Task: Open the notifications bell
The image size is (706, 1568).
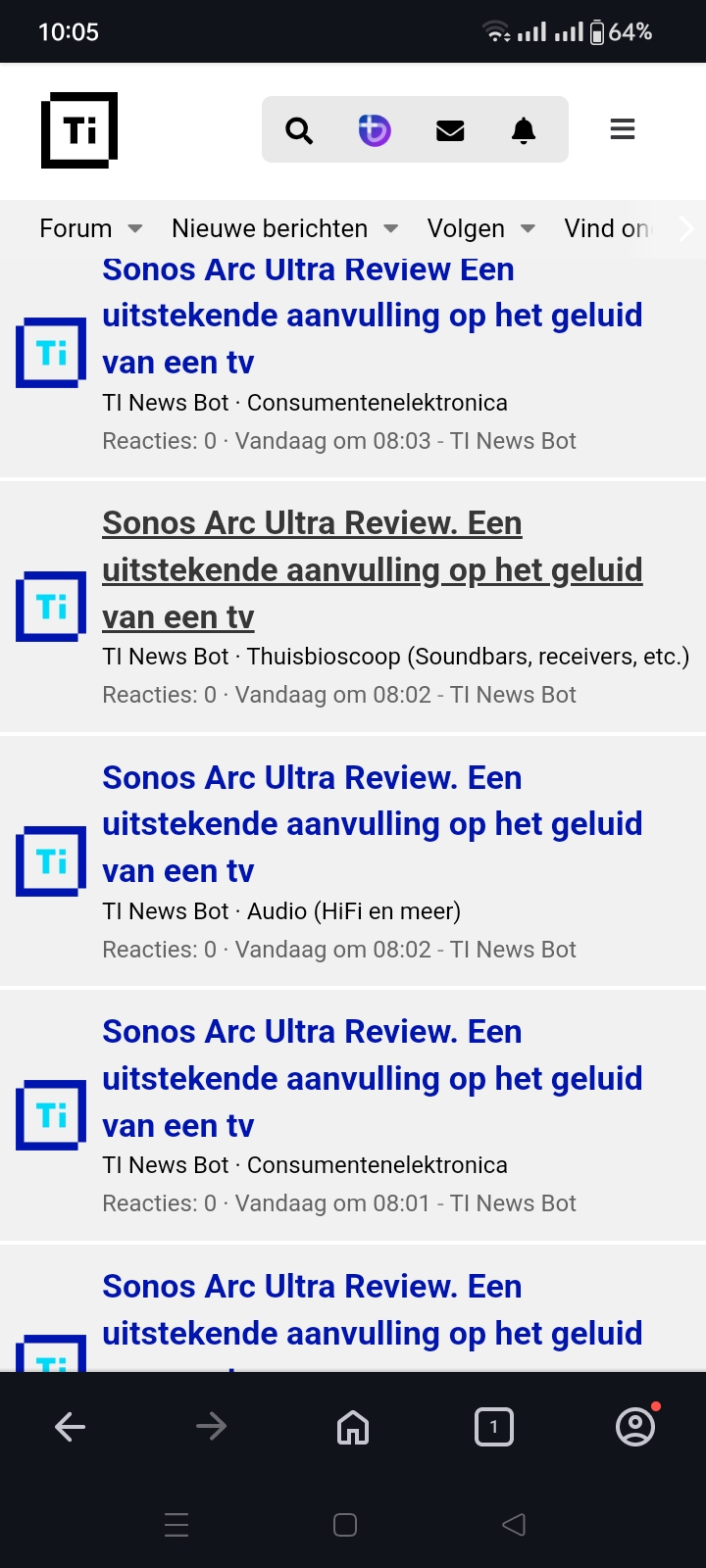Action: 524,130
